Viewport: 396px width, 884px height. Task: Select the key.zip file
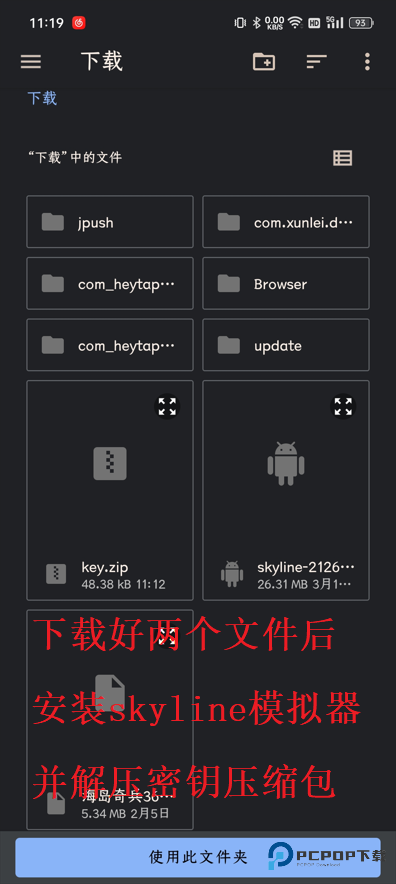(x=110, y=490)
